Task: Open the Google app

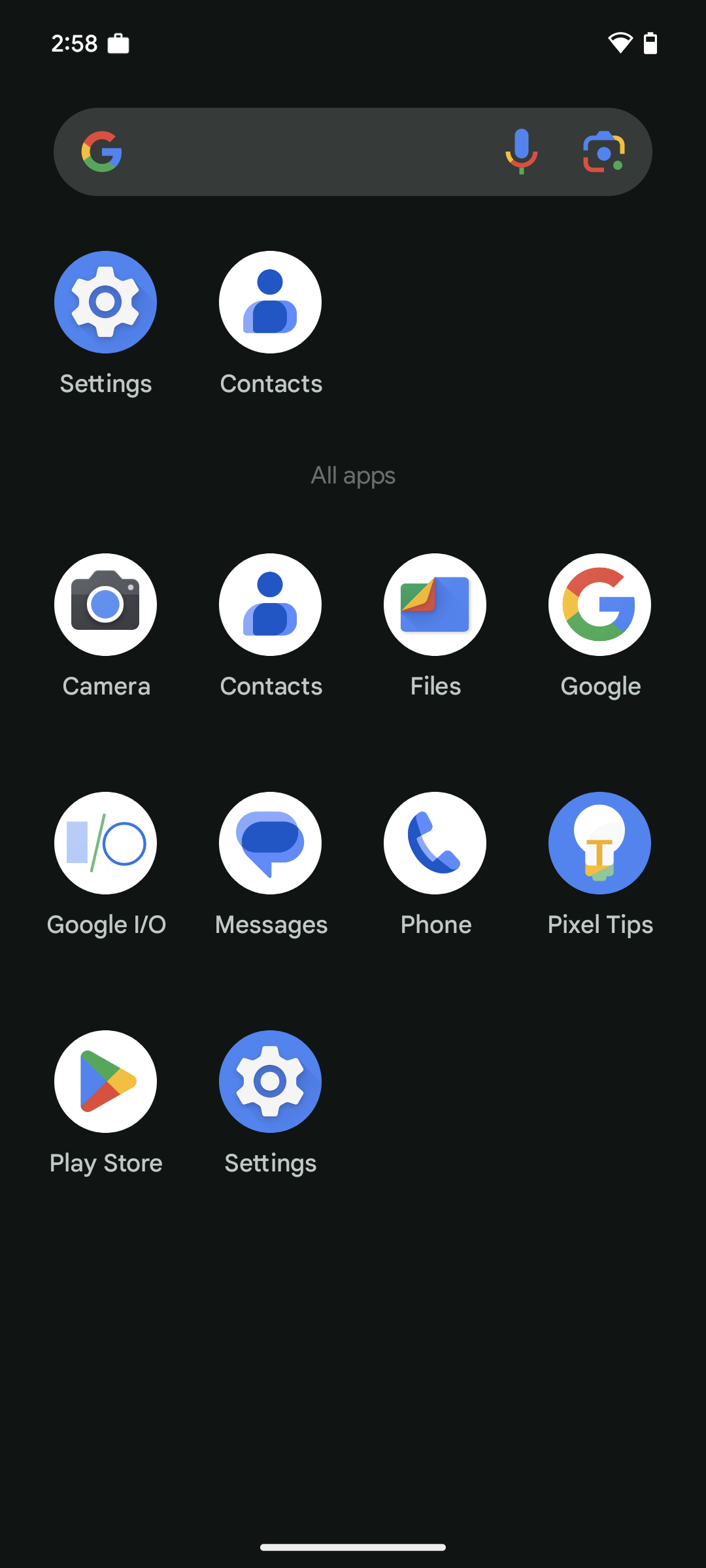Action: pos(600,604)
